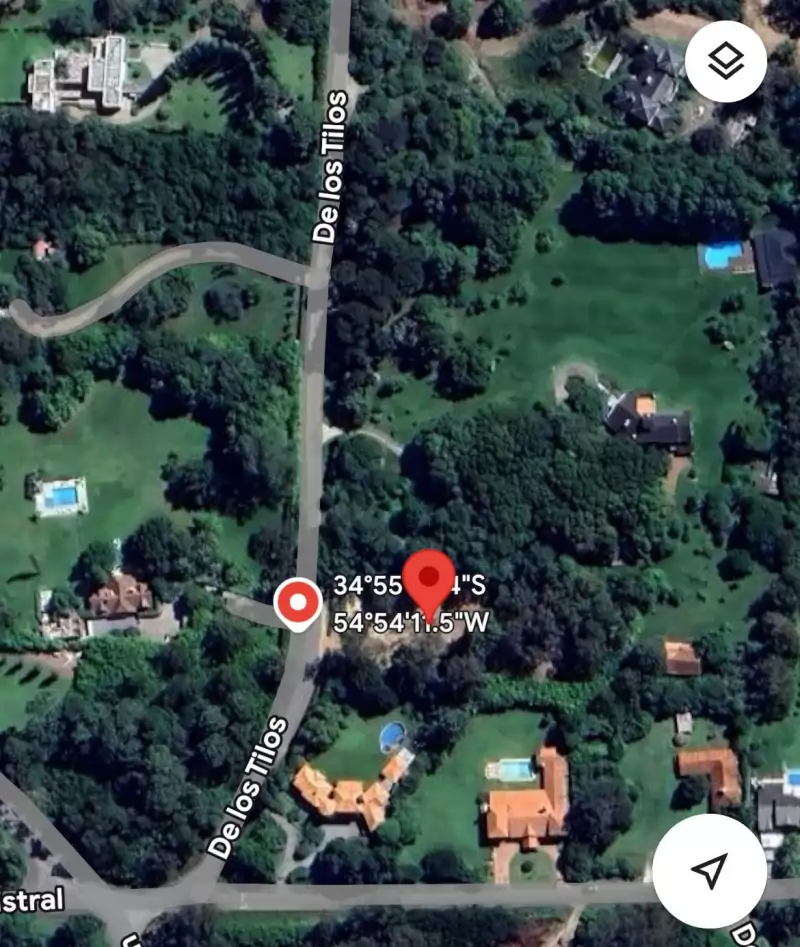Screen dimensions: 800x947
Task: Tap the circular red-and-white location marker
Action: coord(298,605)
